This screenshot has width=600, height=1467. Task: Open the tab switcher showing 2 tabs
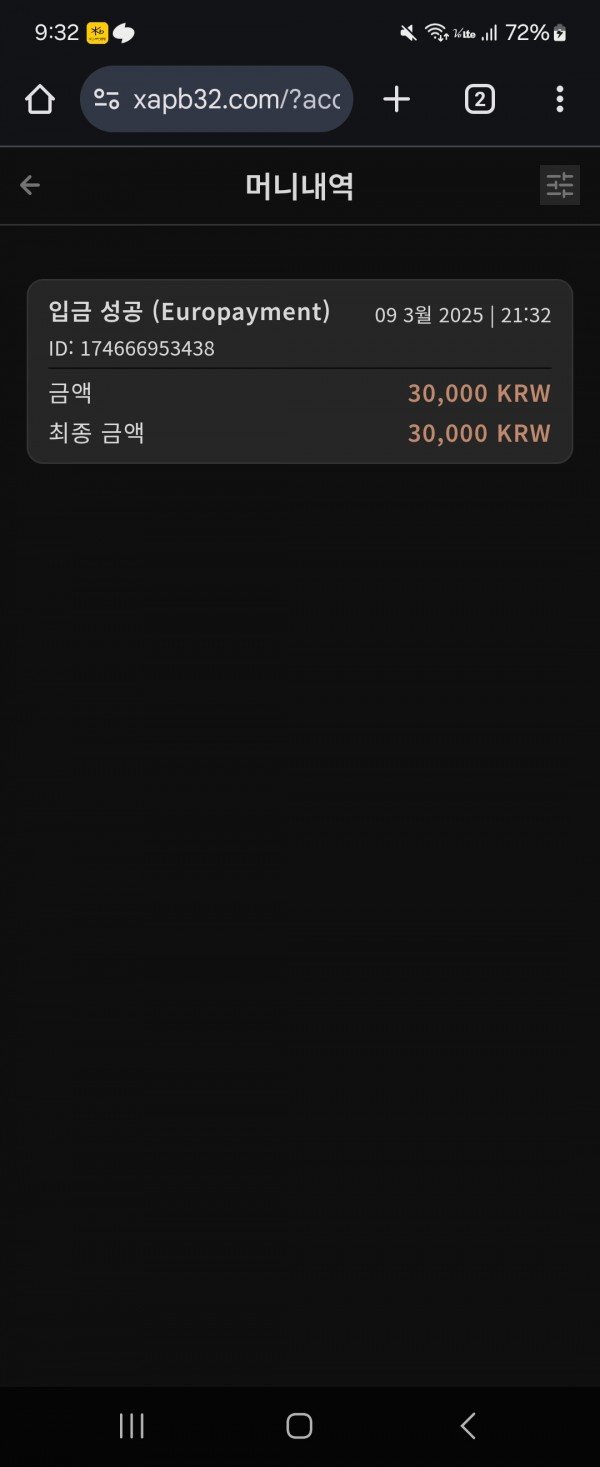(479, 99)
